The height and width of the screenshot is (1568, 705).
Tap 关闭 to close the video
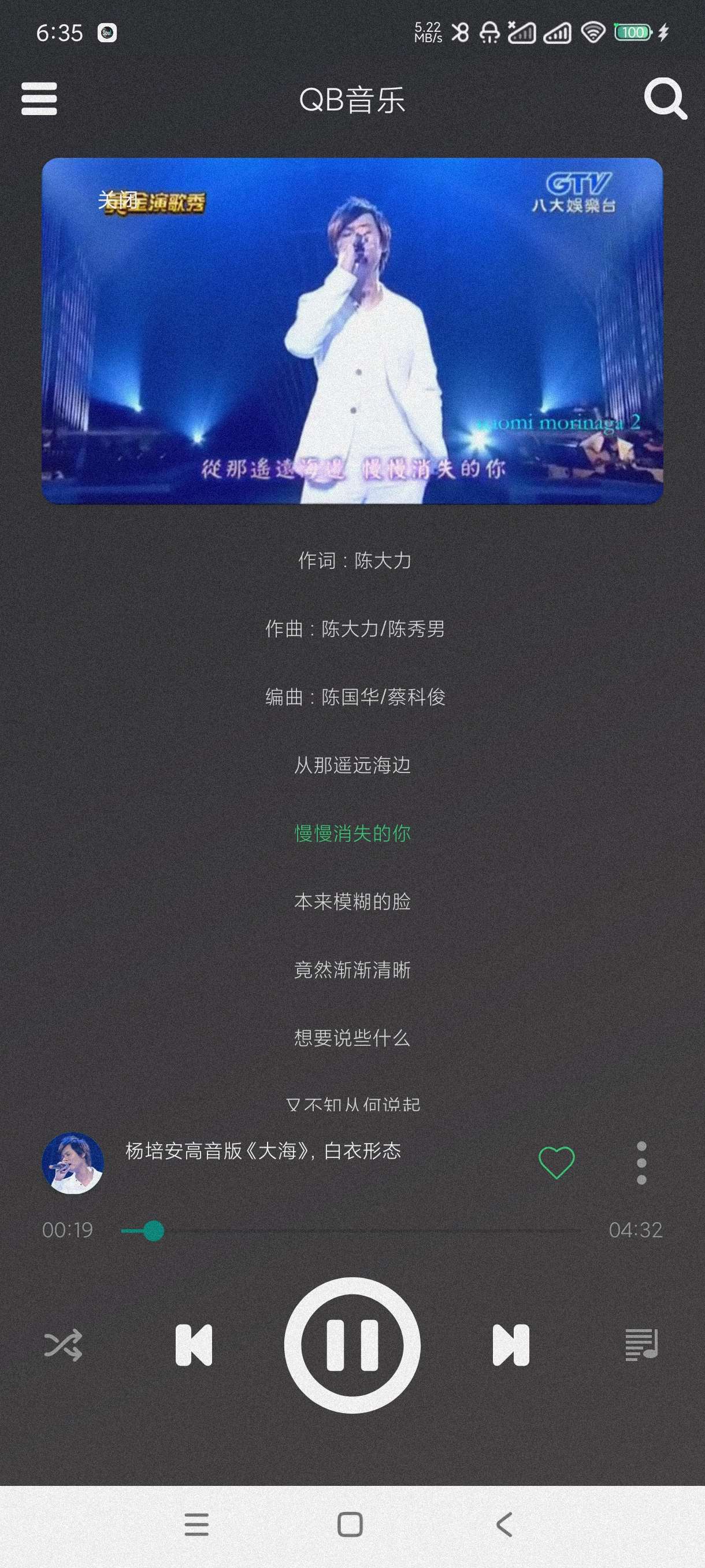[117, 199]
